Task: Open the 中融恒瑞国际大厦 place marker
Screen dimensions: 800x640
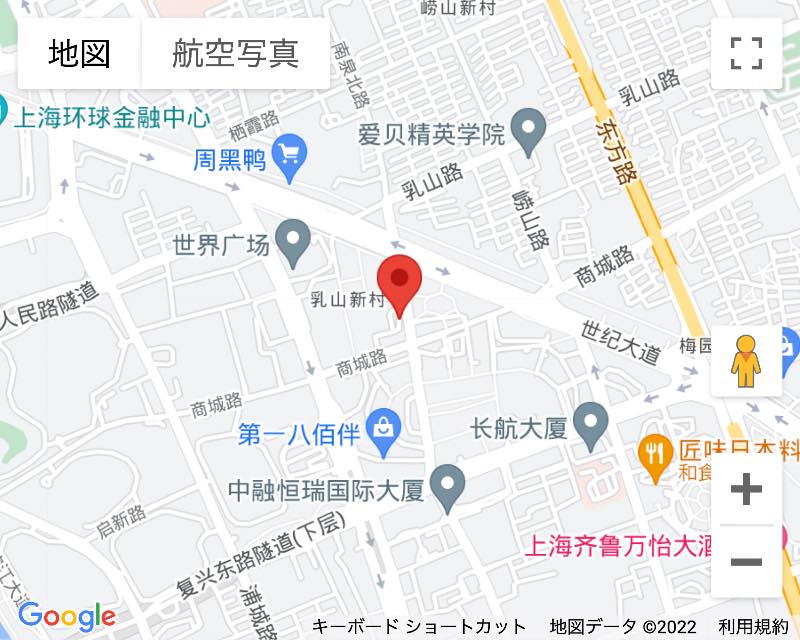Action: pyautogui.click(x=448, y=488)
